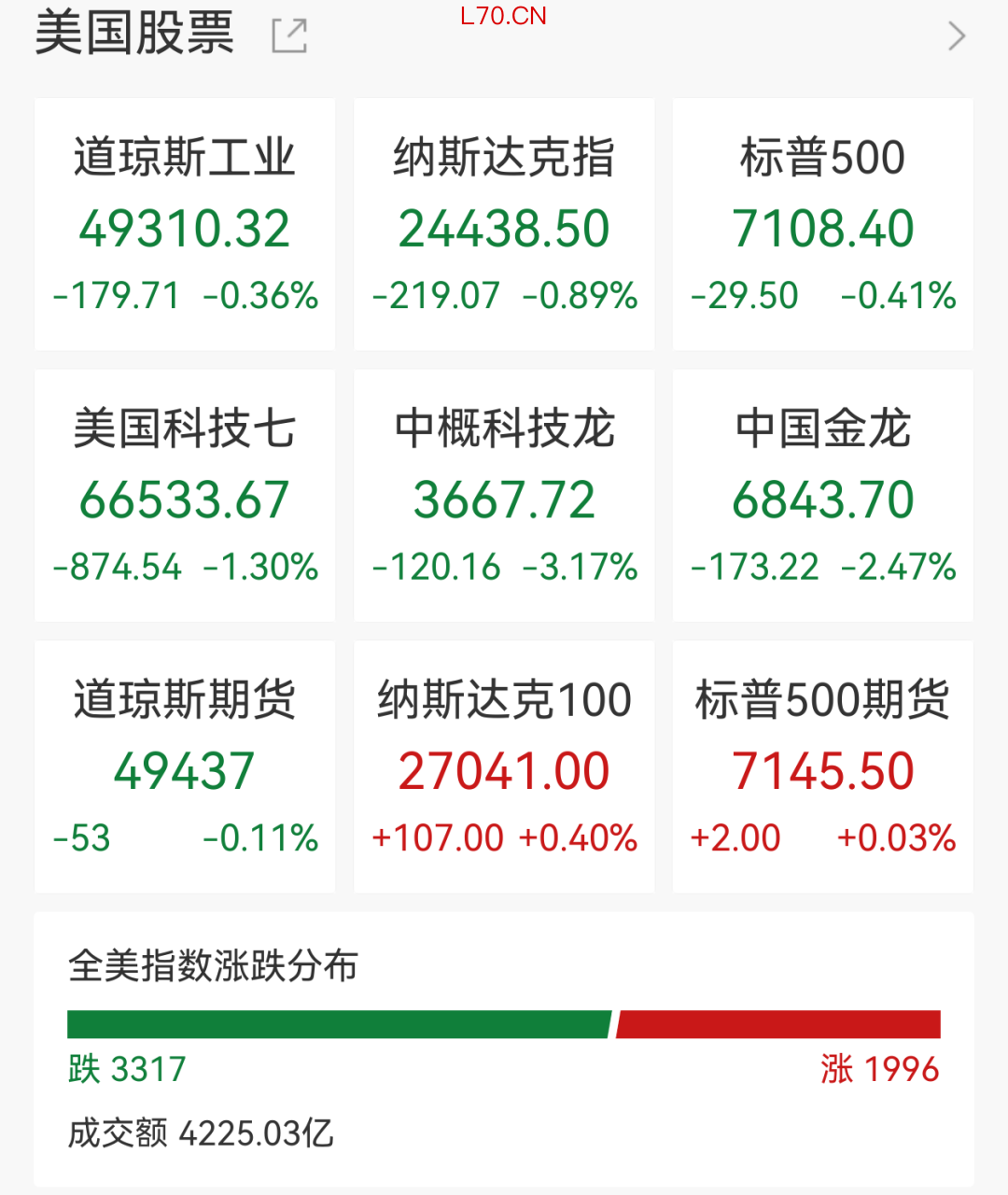Open the 美国科技七 index card
This screenshot has width=1008, height=1195.
(185, 496)
